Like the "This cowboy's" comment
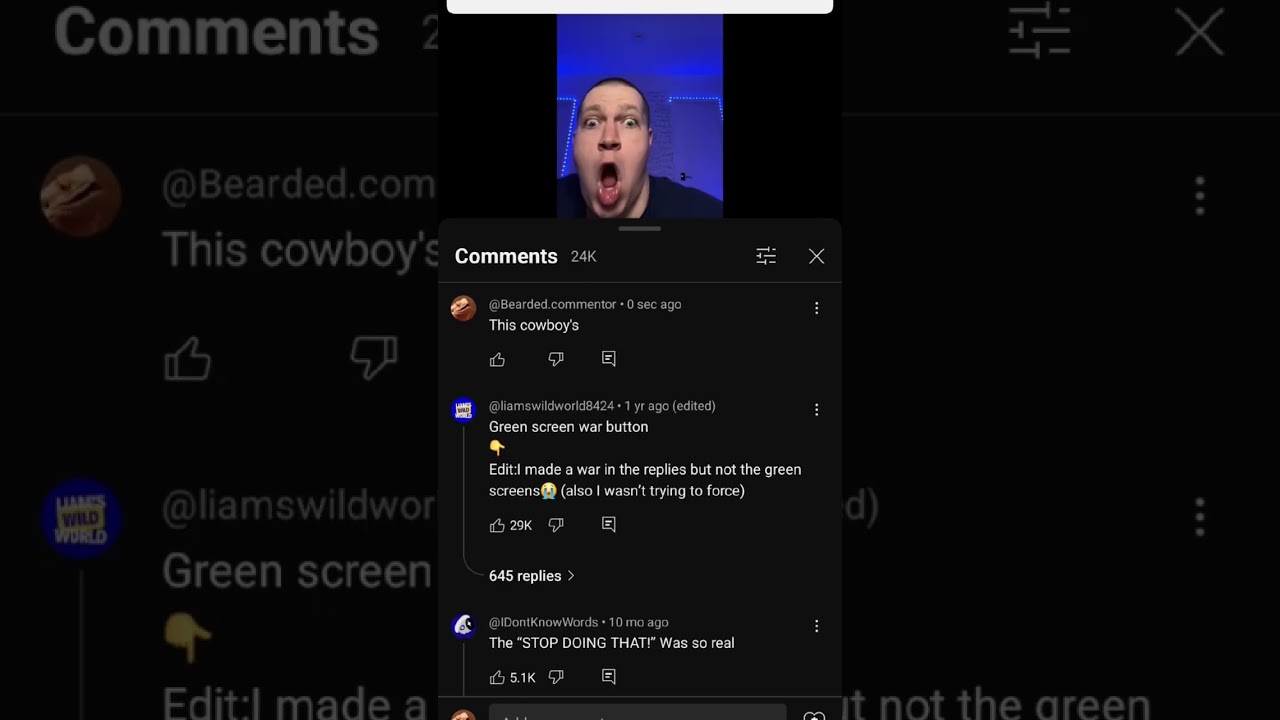1280x720 pixels. 497,359
